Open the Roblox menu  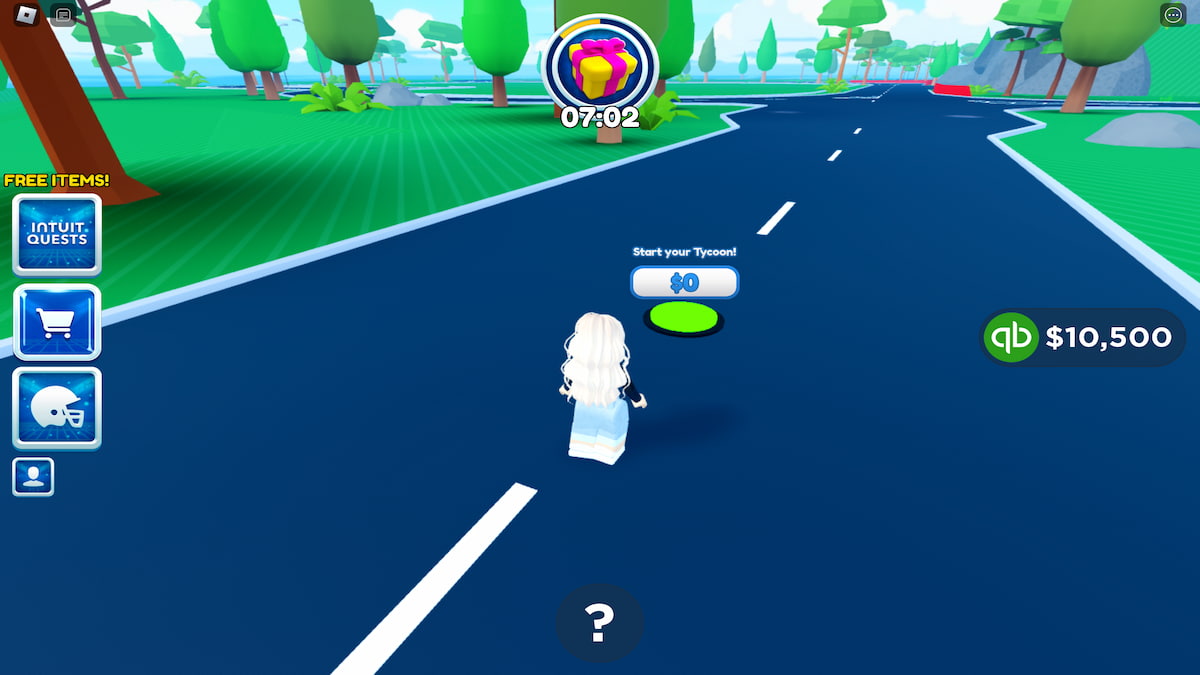tap(25, 14)
